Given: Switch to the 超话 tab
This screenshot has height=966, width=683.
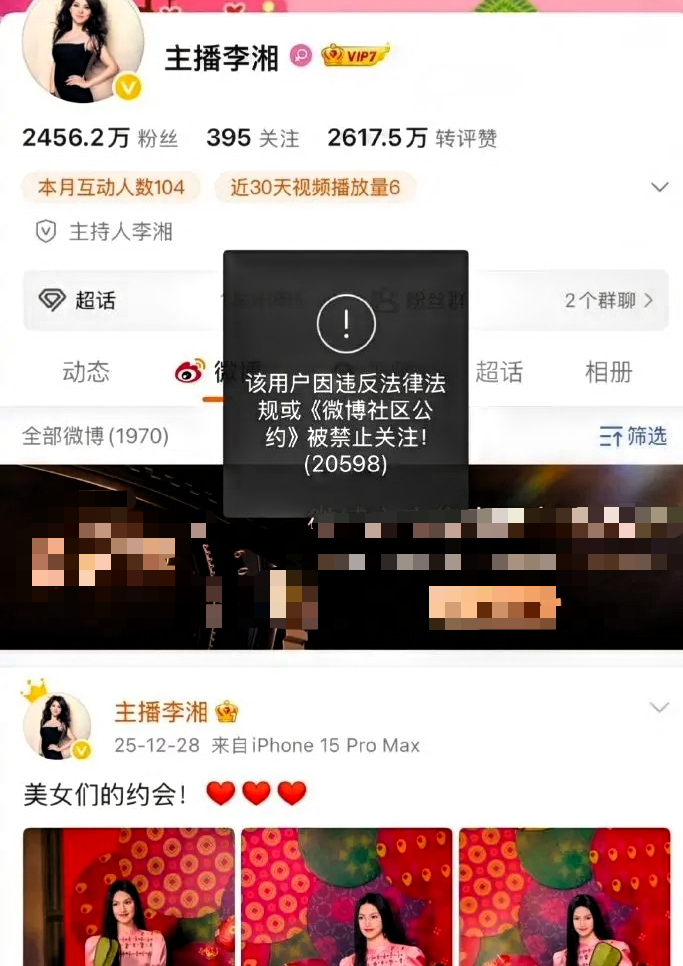Looking at the screenshot, I should coord(499,372).
